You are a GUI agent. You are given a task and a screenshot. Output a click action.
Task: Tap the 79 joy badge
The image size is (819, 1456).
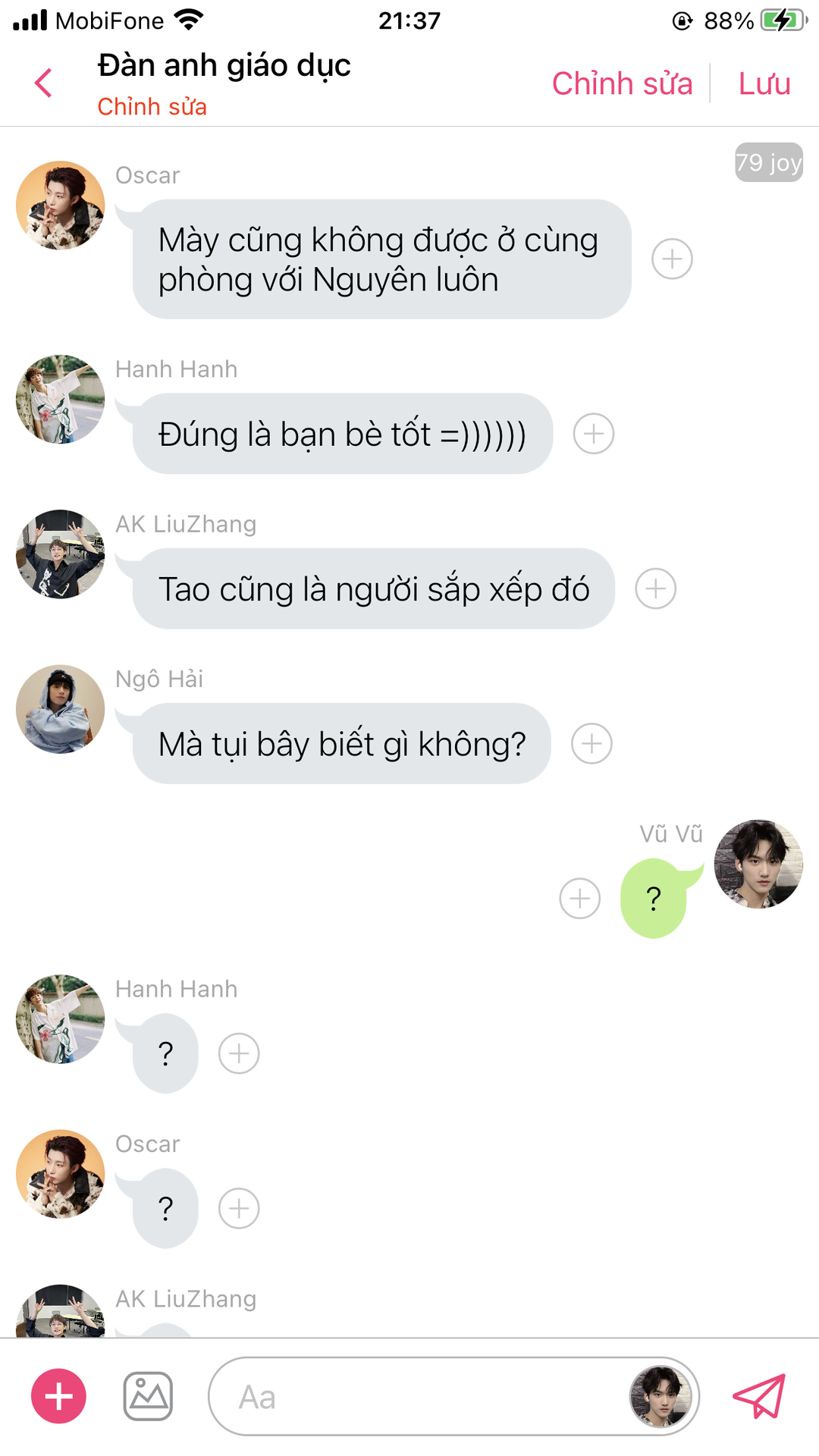[x=768, y=162]
